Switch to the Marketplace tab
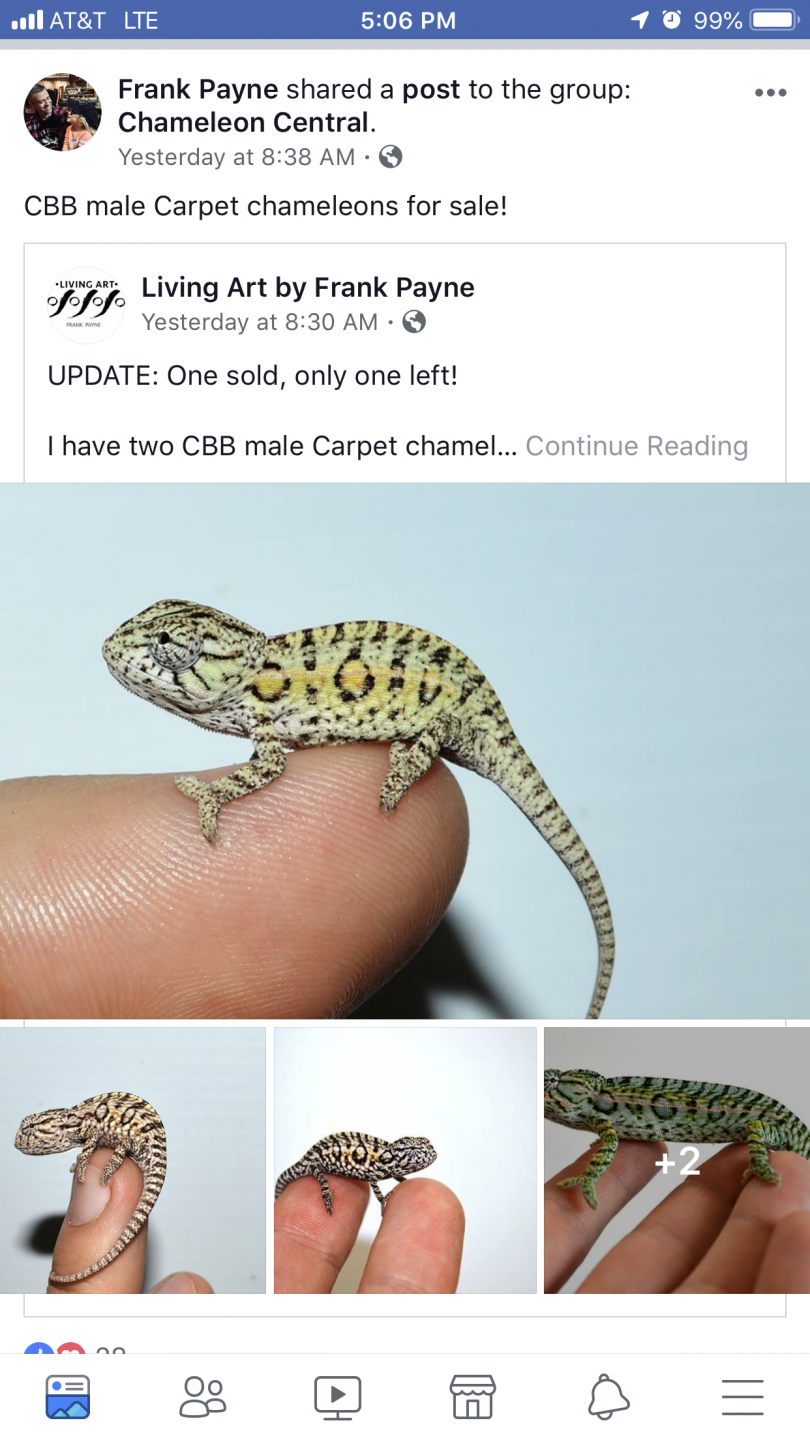Screen dimensions: 810x1440 click(473, 1396)
